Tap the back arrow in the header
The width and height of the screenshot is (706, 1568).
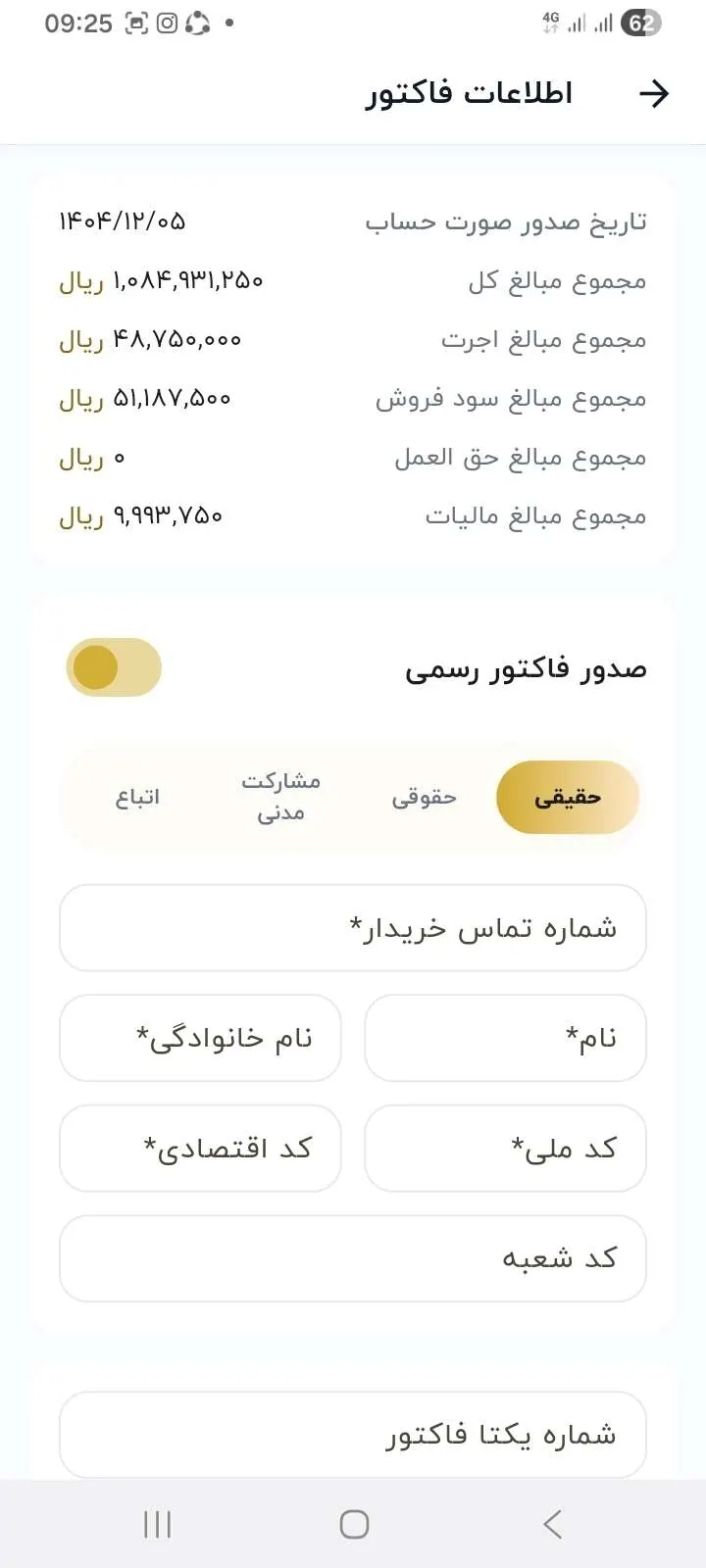pos(654,93)
